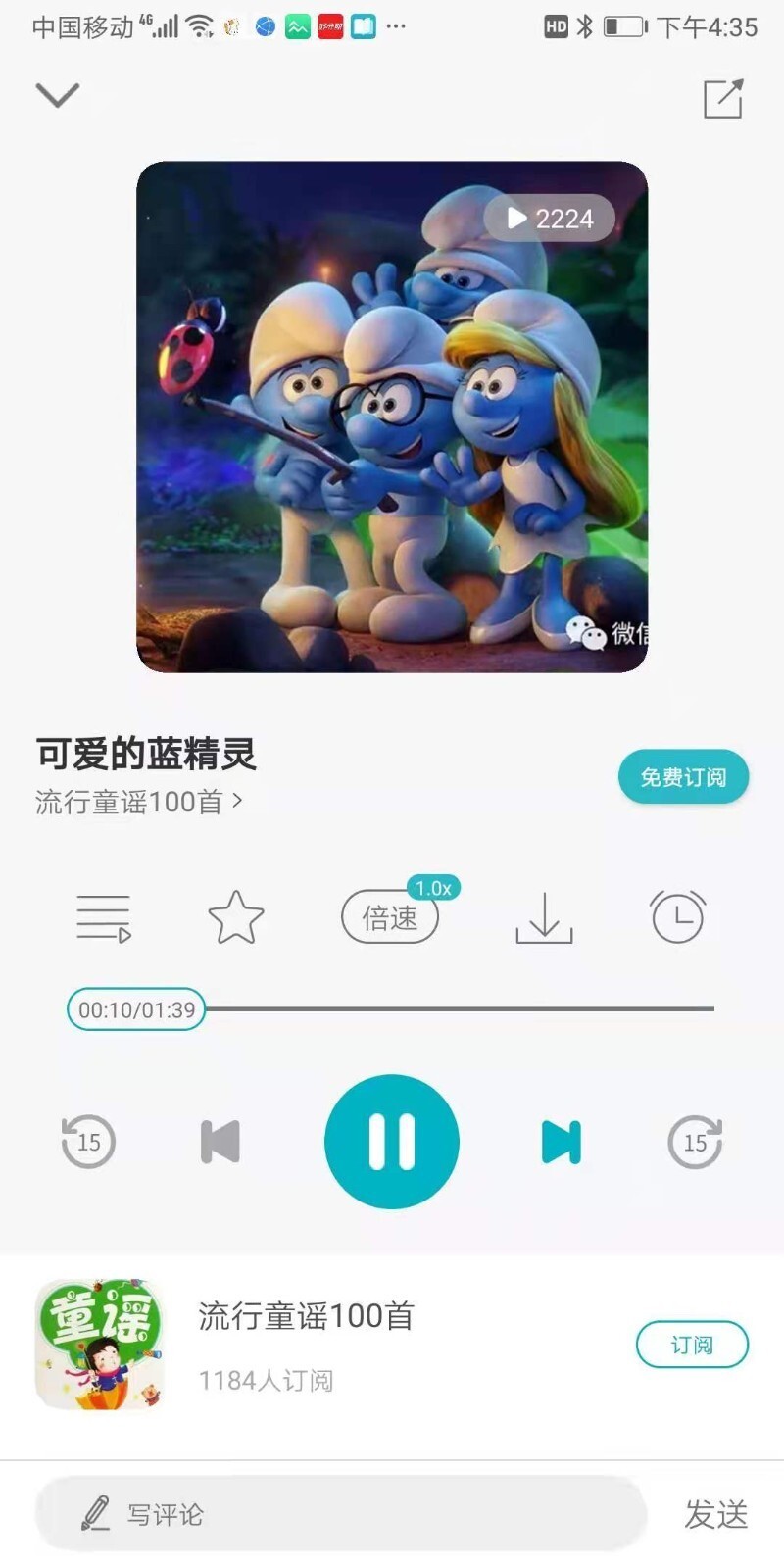Viewport: 784px width, 1568px height.
Task: Rewind playback by 15 seconds
Action: (86, 1142)
